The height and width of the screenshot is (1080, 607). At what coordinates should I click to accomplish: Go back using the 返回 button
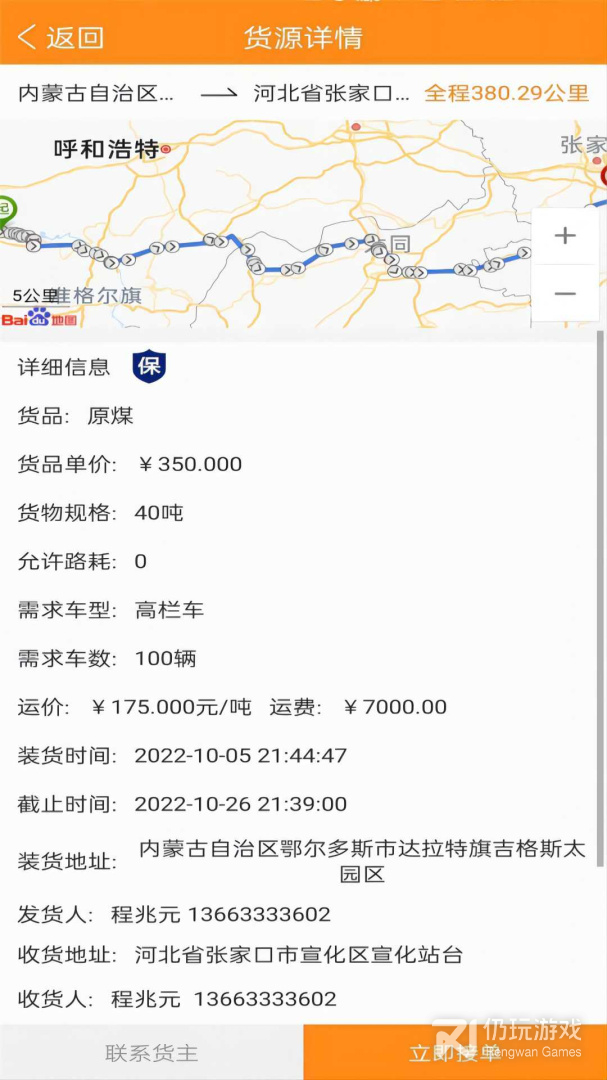point(62,38)
